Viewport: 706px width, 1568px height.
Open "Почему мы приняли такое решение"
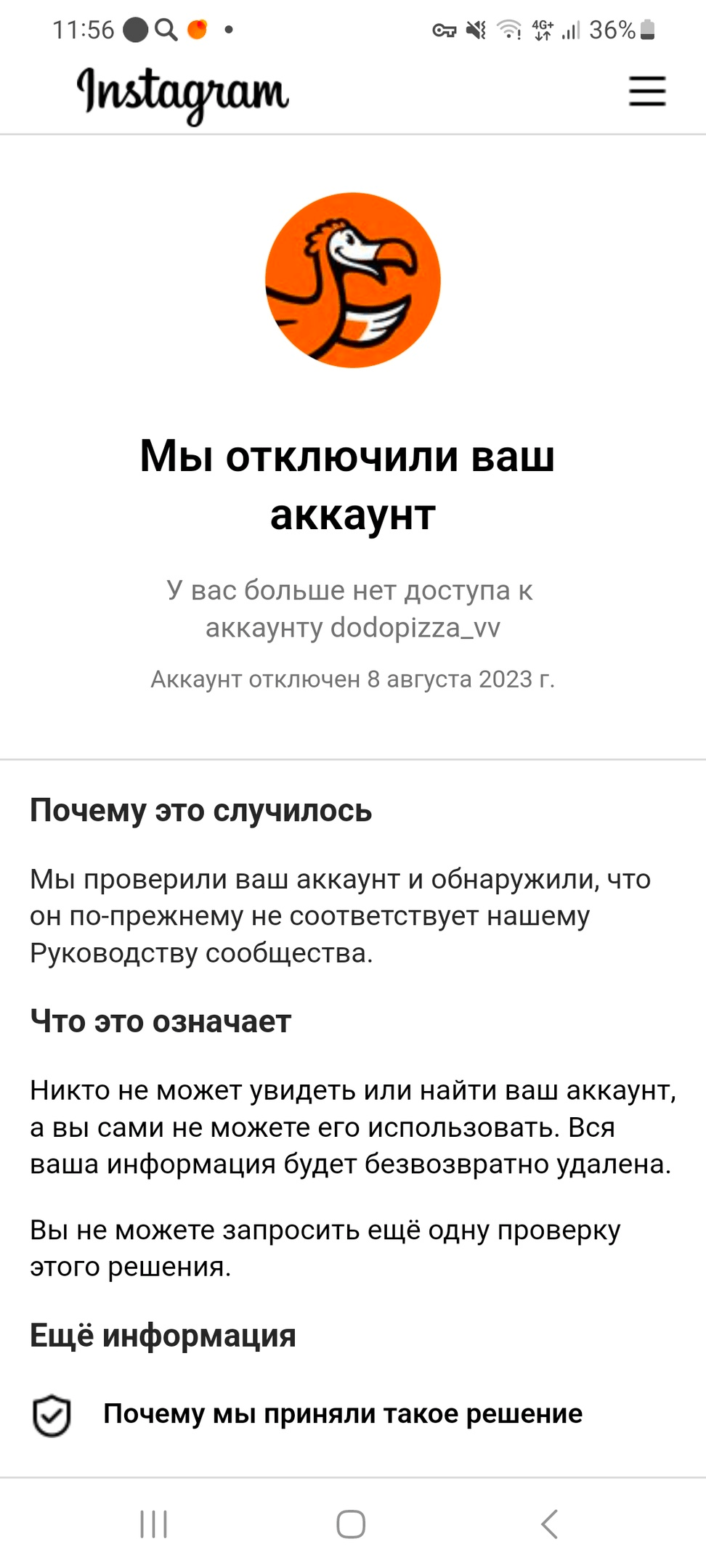pos(353,1414)
